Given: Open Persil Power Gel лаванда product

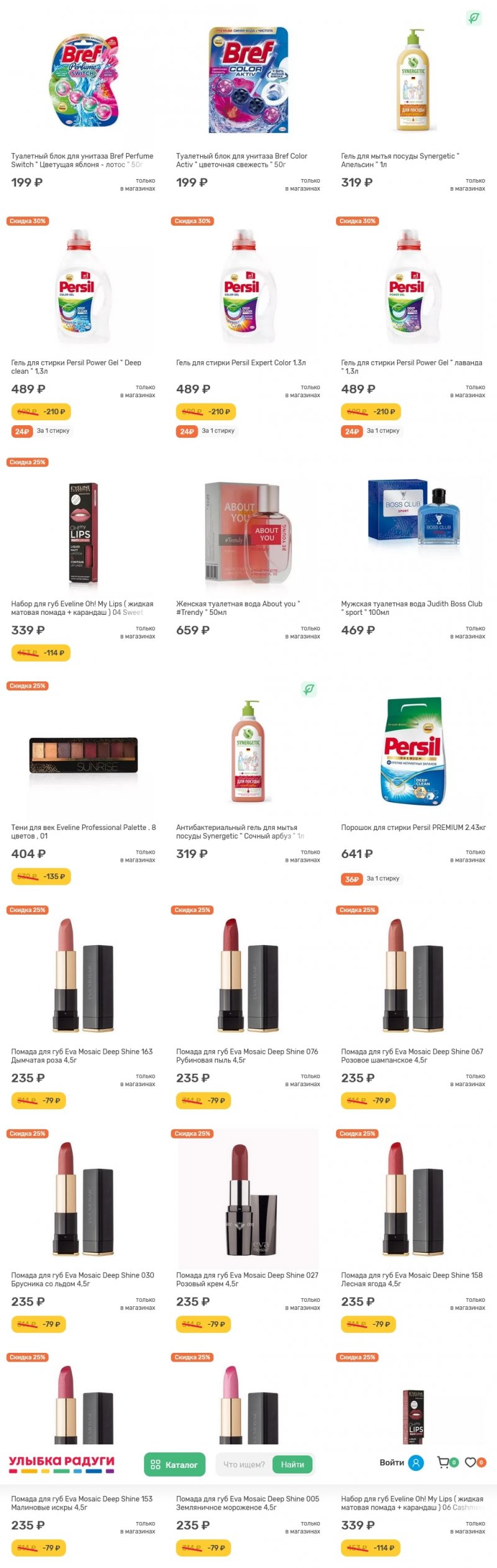Looking at the screenshot, I should (x=413, y=286).
